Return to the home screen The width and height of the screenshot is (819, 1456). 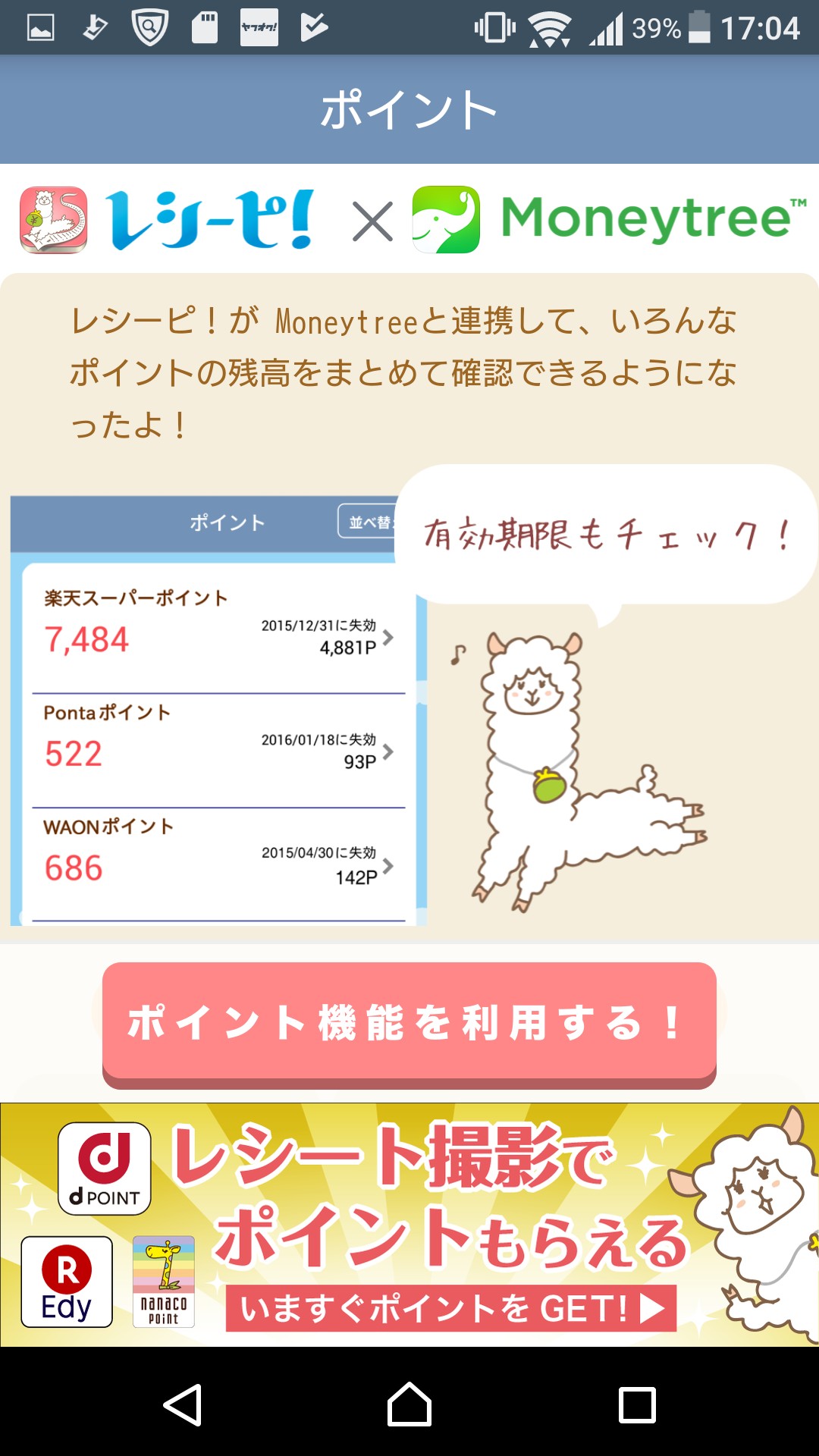point(409,1405)
